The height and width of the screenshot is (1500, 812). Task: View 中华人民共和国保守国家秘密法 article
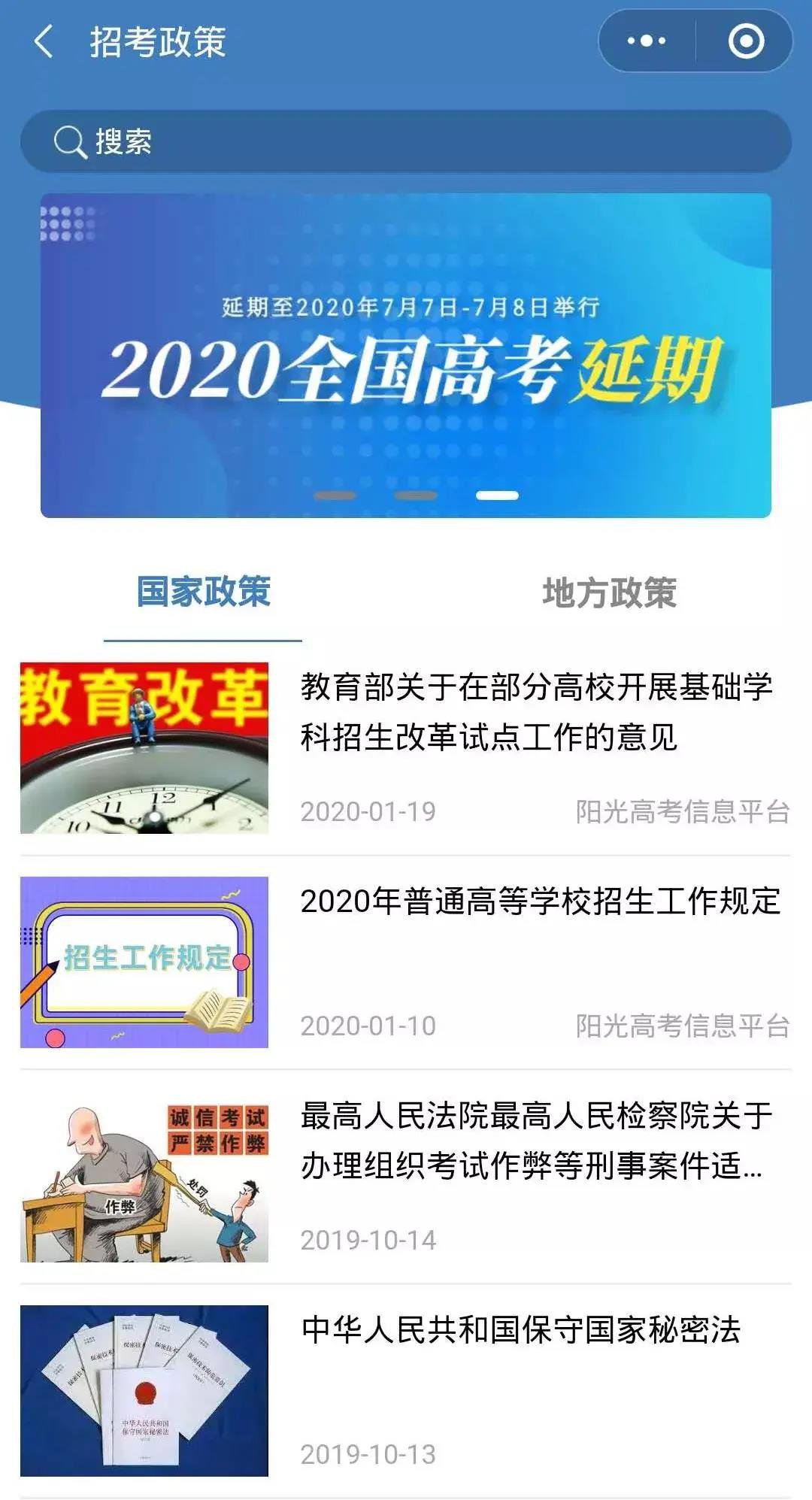(x=520, y=1330)
